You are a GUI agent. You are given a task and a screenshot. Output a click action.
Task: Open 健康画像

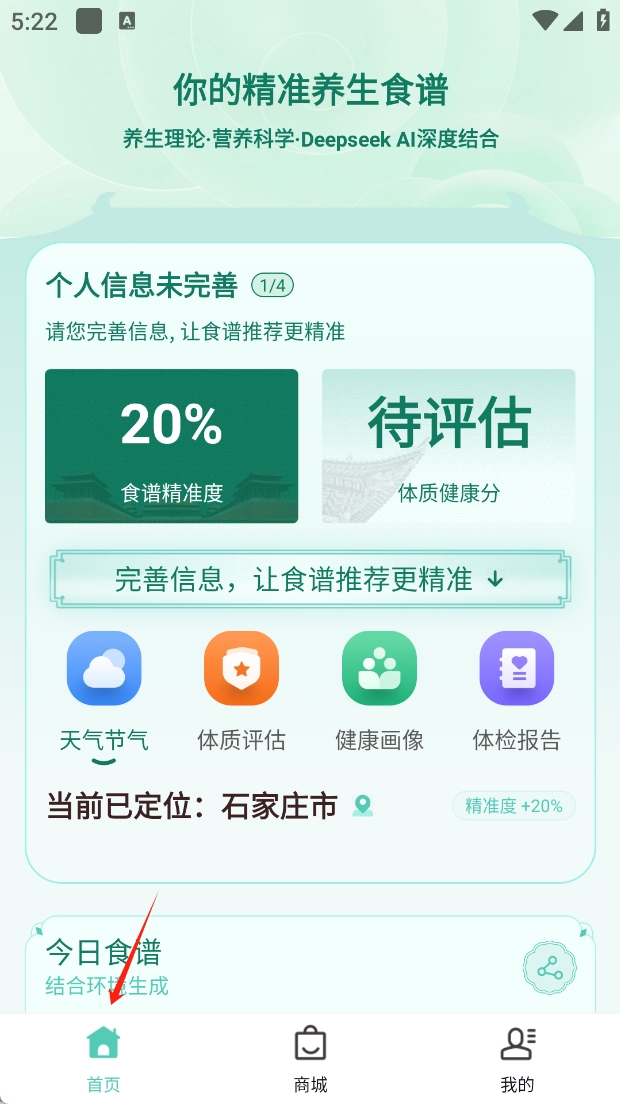coord(379,691)
